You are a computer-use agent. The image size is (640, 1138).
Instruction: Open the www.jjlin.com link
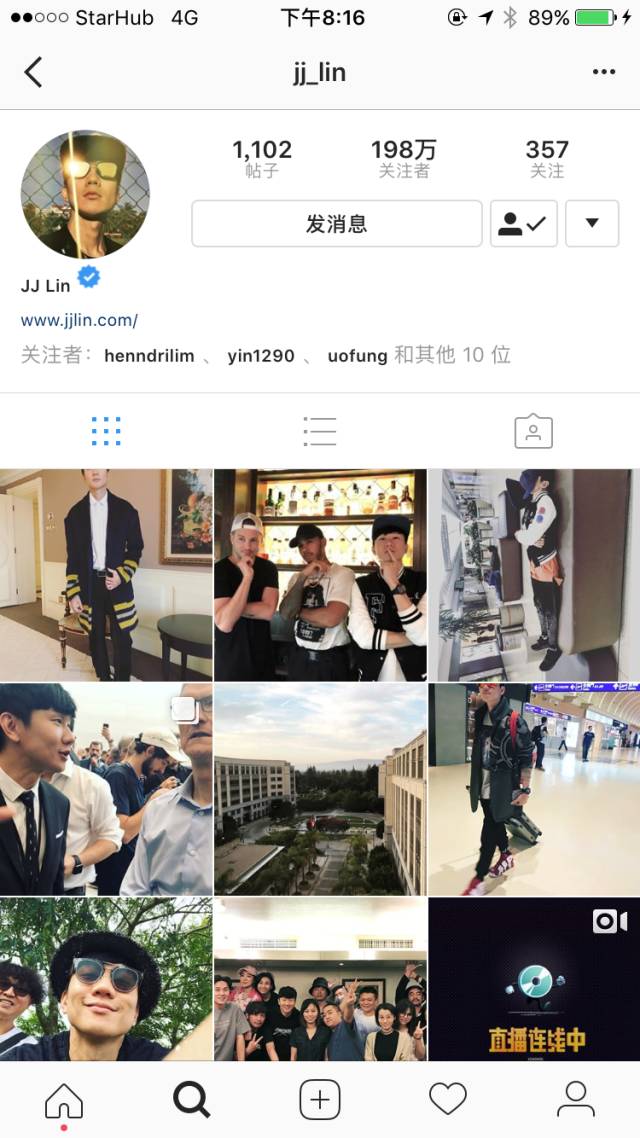[79, 321]
